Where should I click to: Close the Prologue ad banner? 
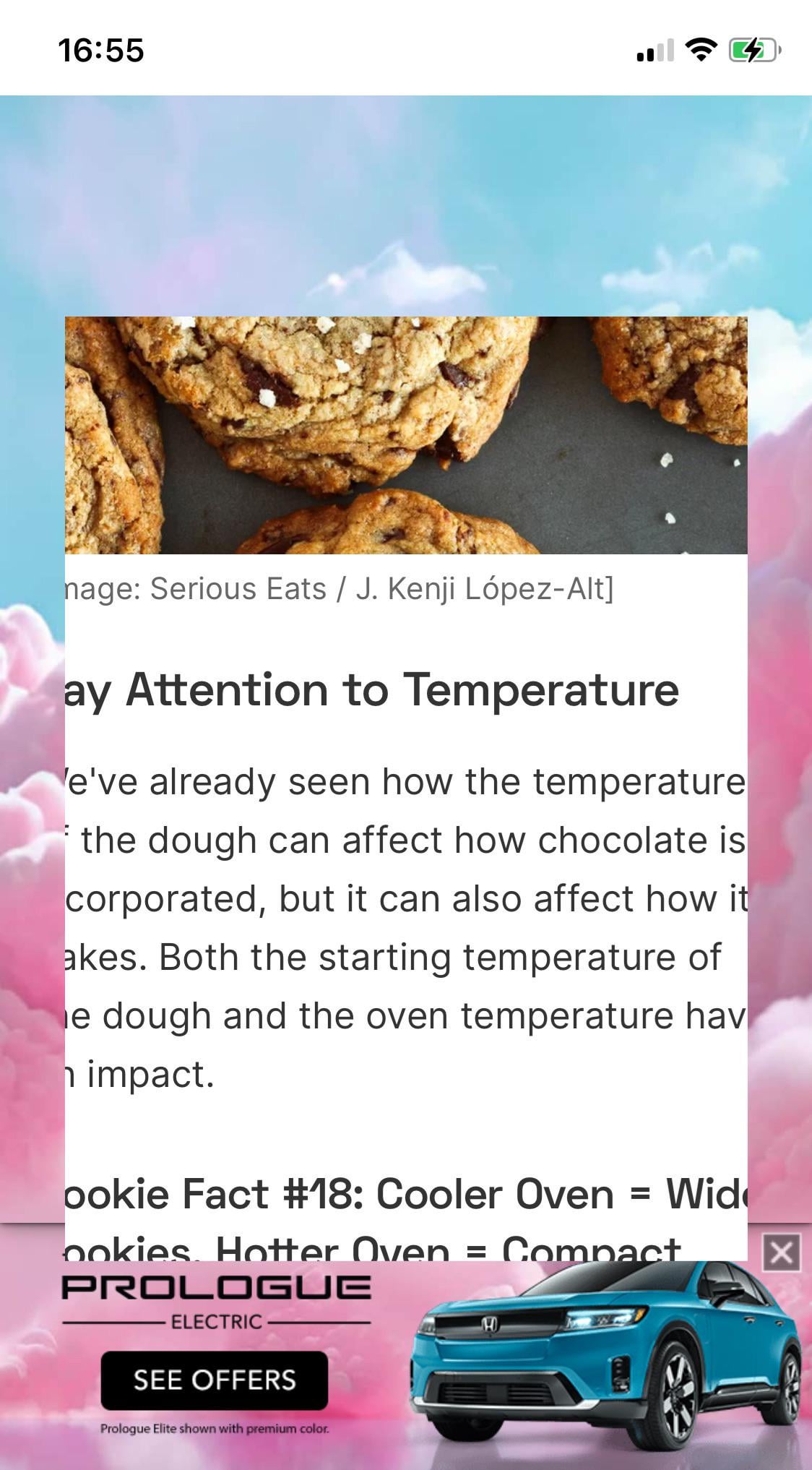(x=781, y=1252)
